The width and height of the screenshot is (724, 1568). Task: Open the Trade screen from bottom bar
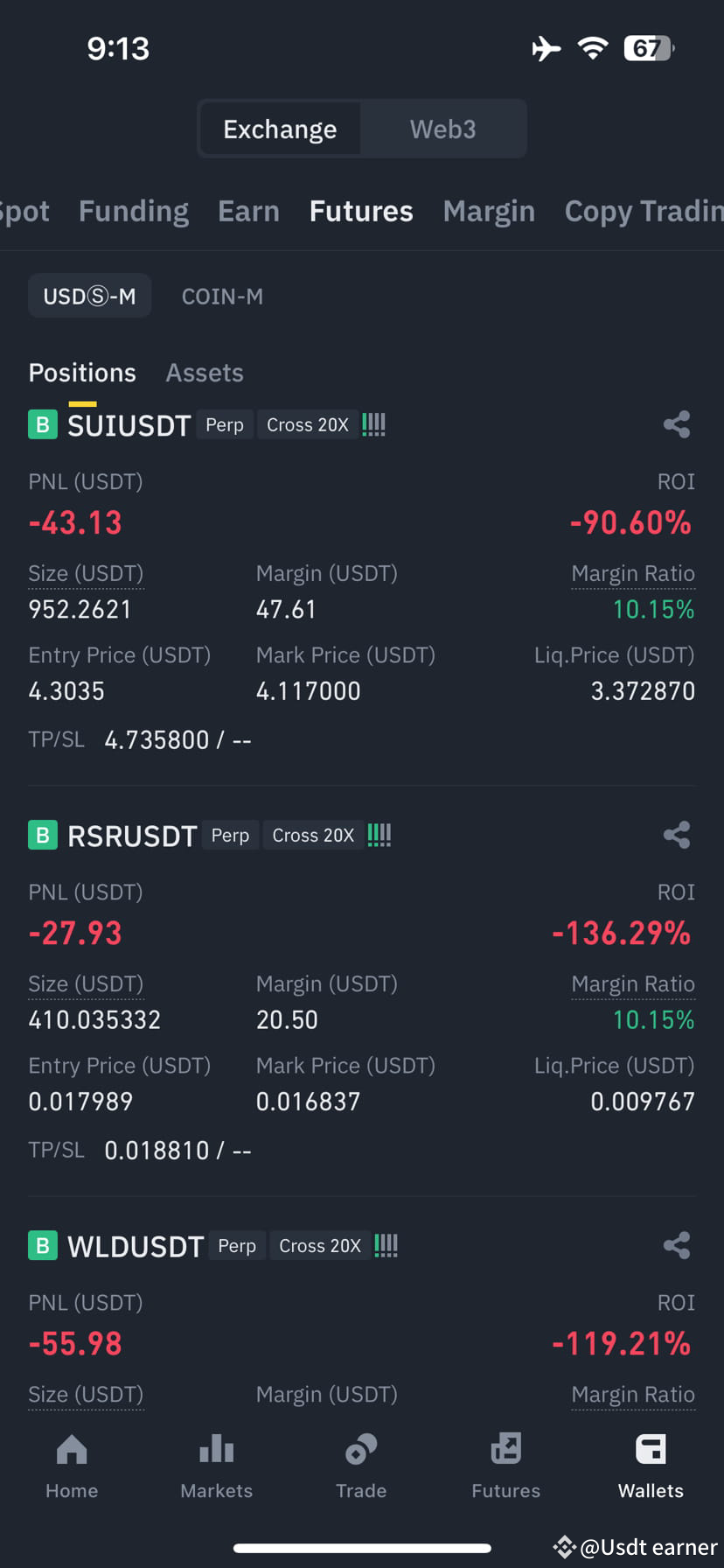coord(361,1466)
